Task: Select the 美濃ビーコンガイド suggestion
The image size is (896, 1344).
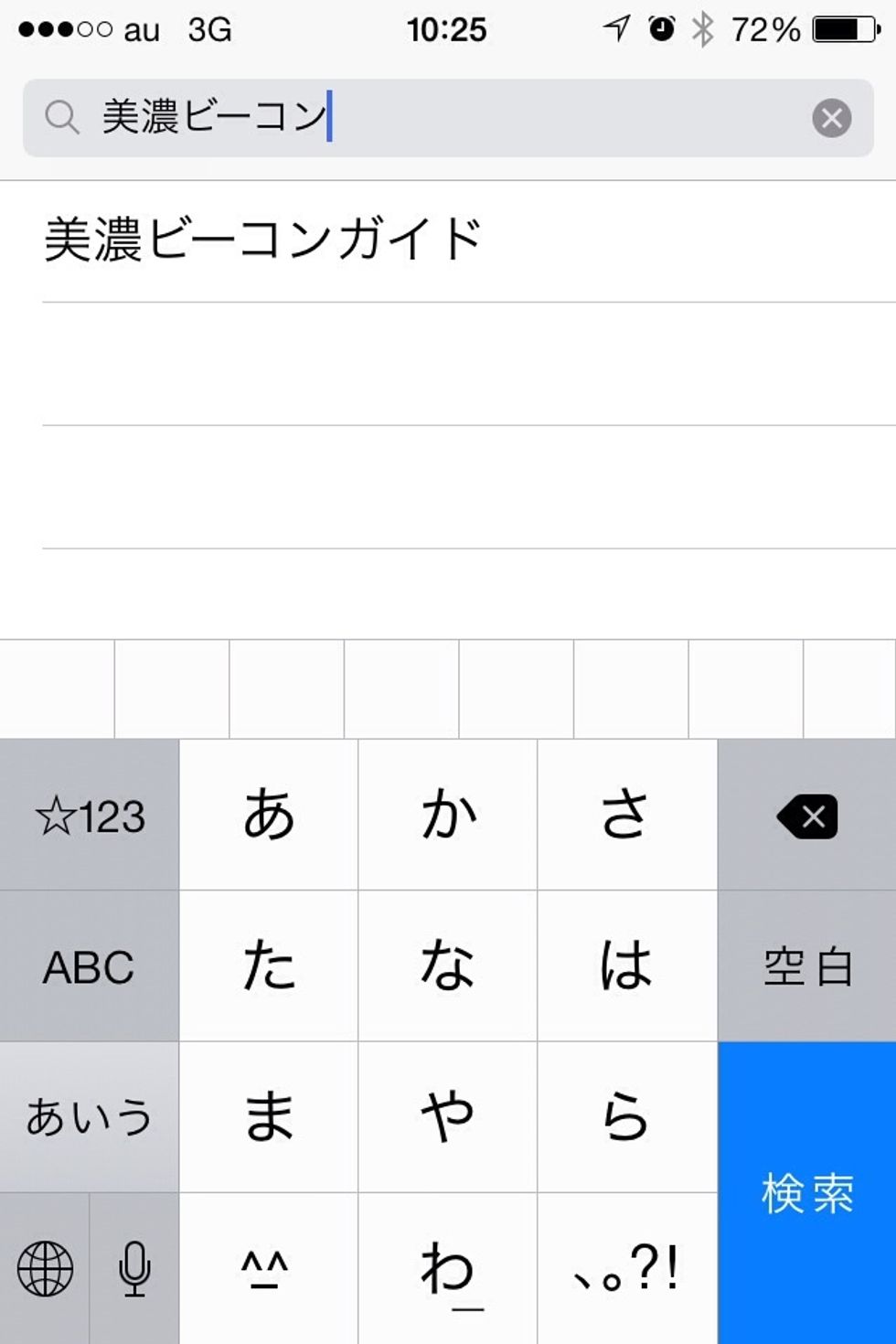Action: click(x=265, y=236)
